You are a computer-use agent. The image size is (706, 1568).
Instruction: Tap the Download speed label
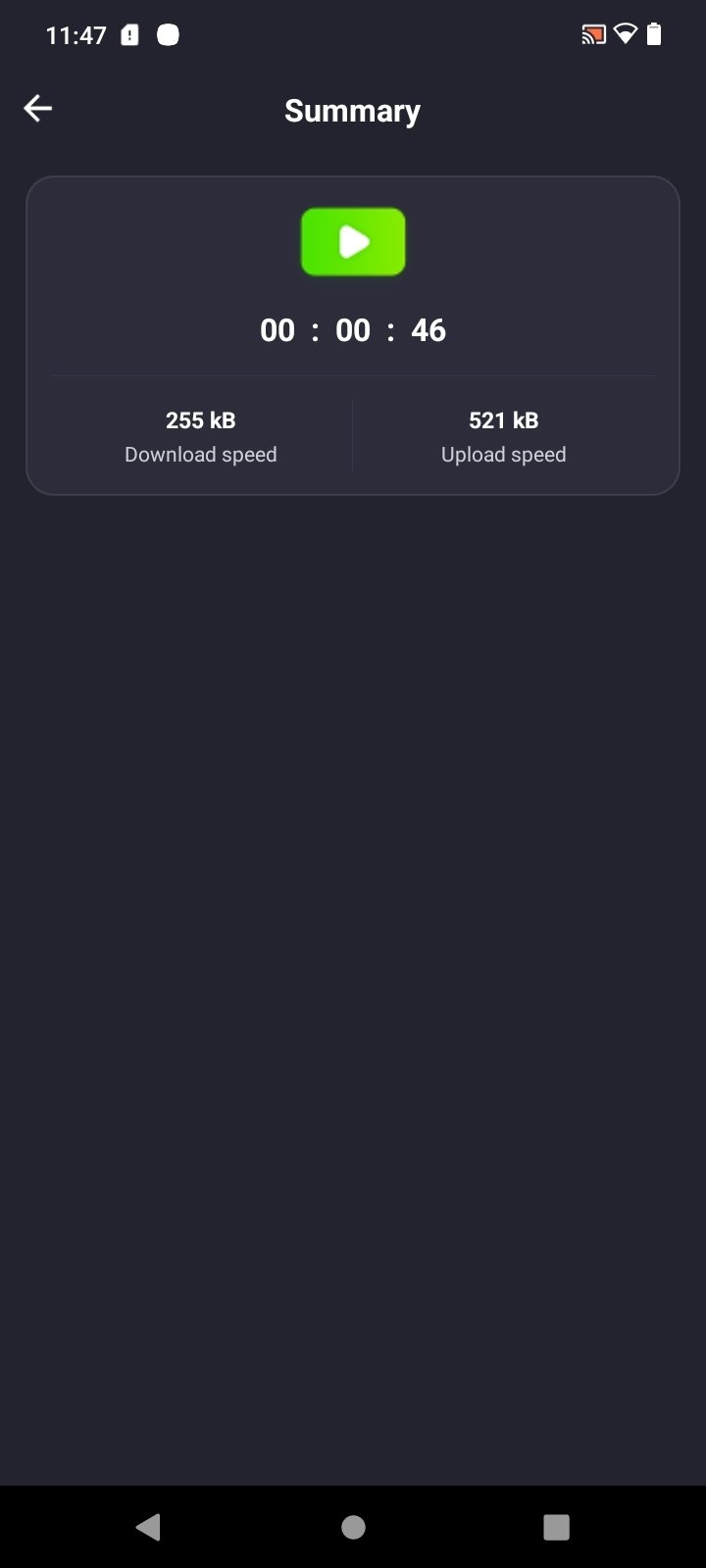(x=200, y=454)
